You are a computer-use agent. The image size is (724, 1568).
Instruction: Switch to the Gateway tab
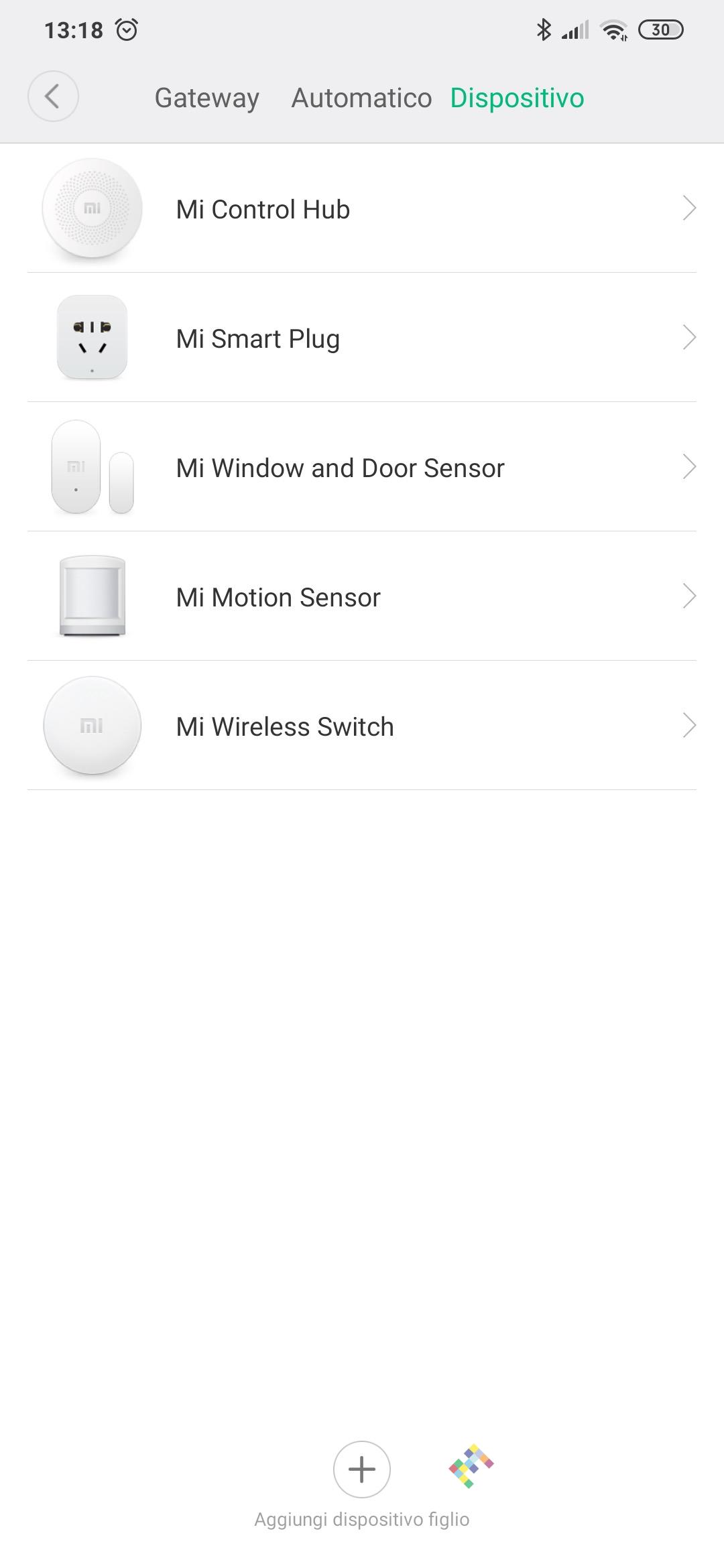click(206, 98)
